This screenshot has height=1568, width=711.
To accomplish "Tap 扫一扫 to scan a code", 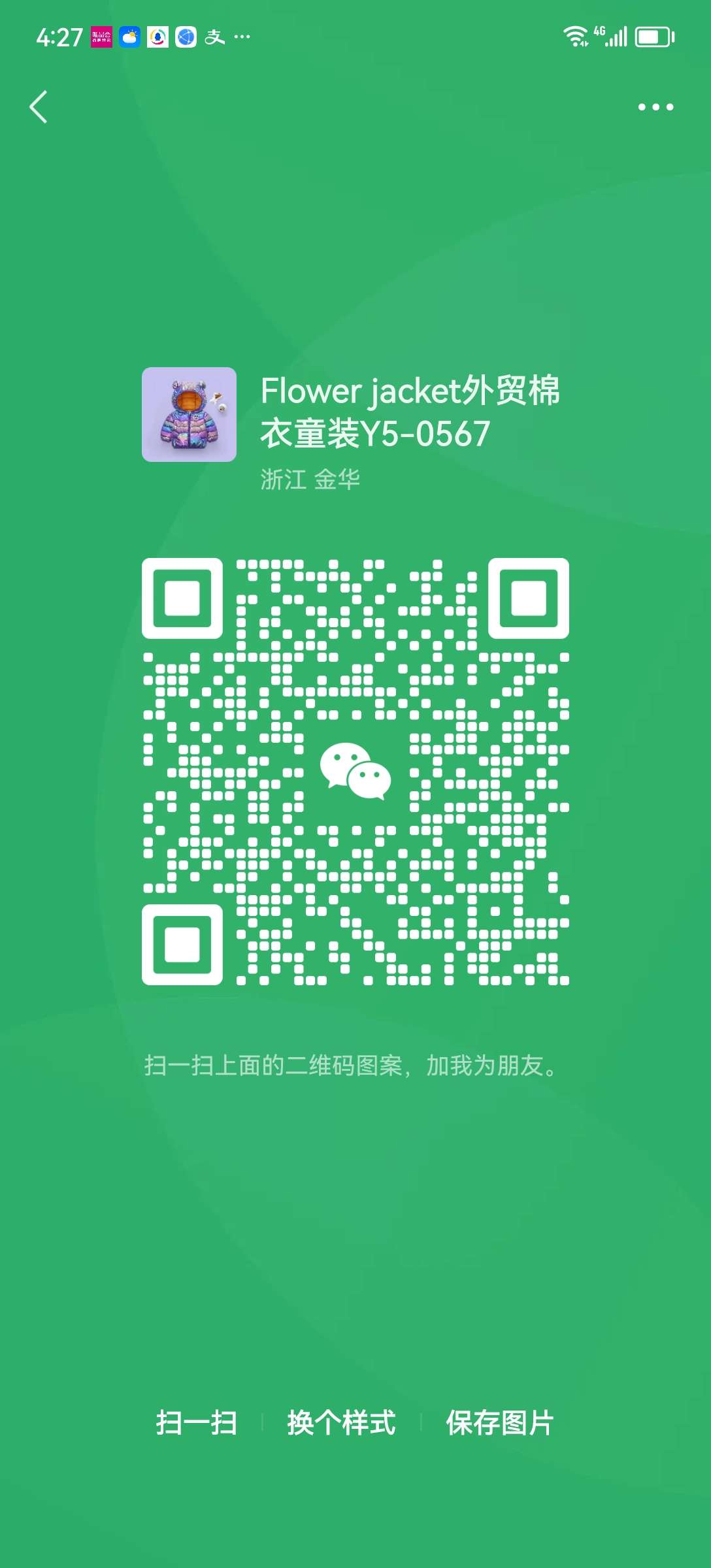I will (196, 1423).
